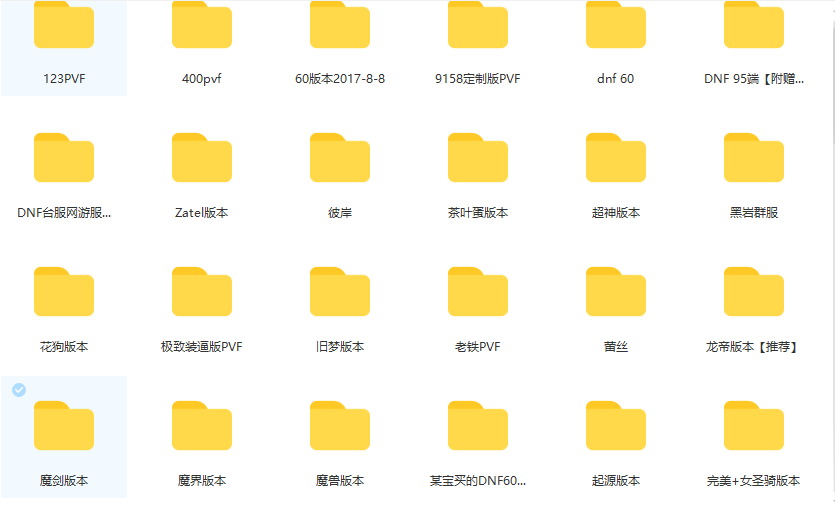Image resolution: width=835 pixels, height=509 pixels.
Task: Open the 魔界版本 folder
Action: (x=202, y=426)
